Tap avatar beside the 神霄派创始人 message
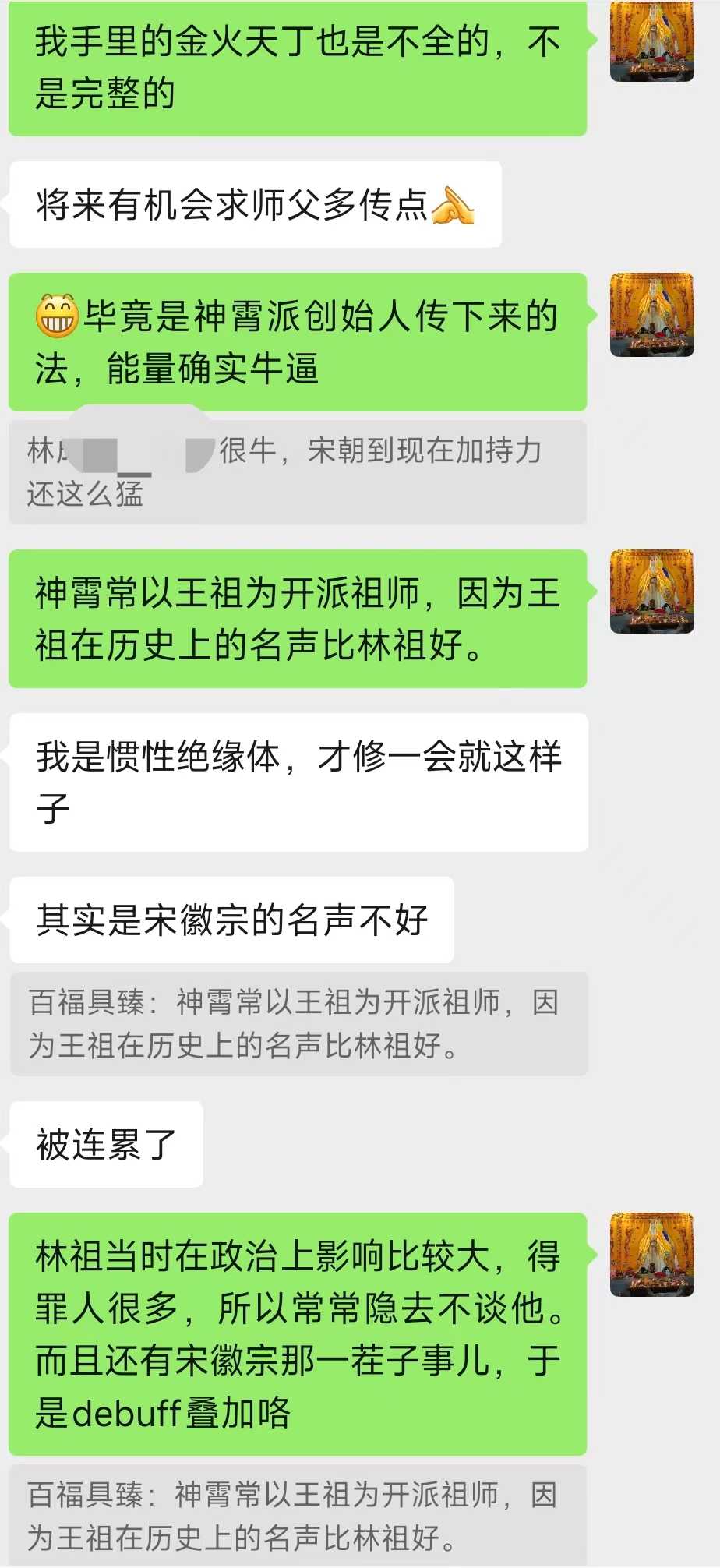 [651, 315]
